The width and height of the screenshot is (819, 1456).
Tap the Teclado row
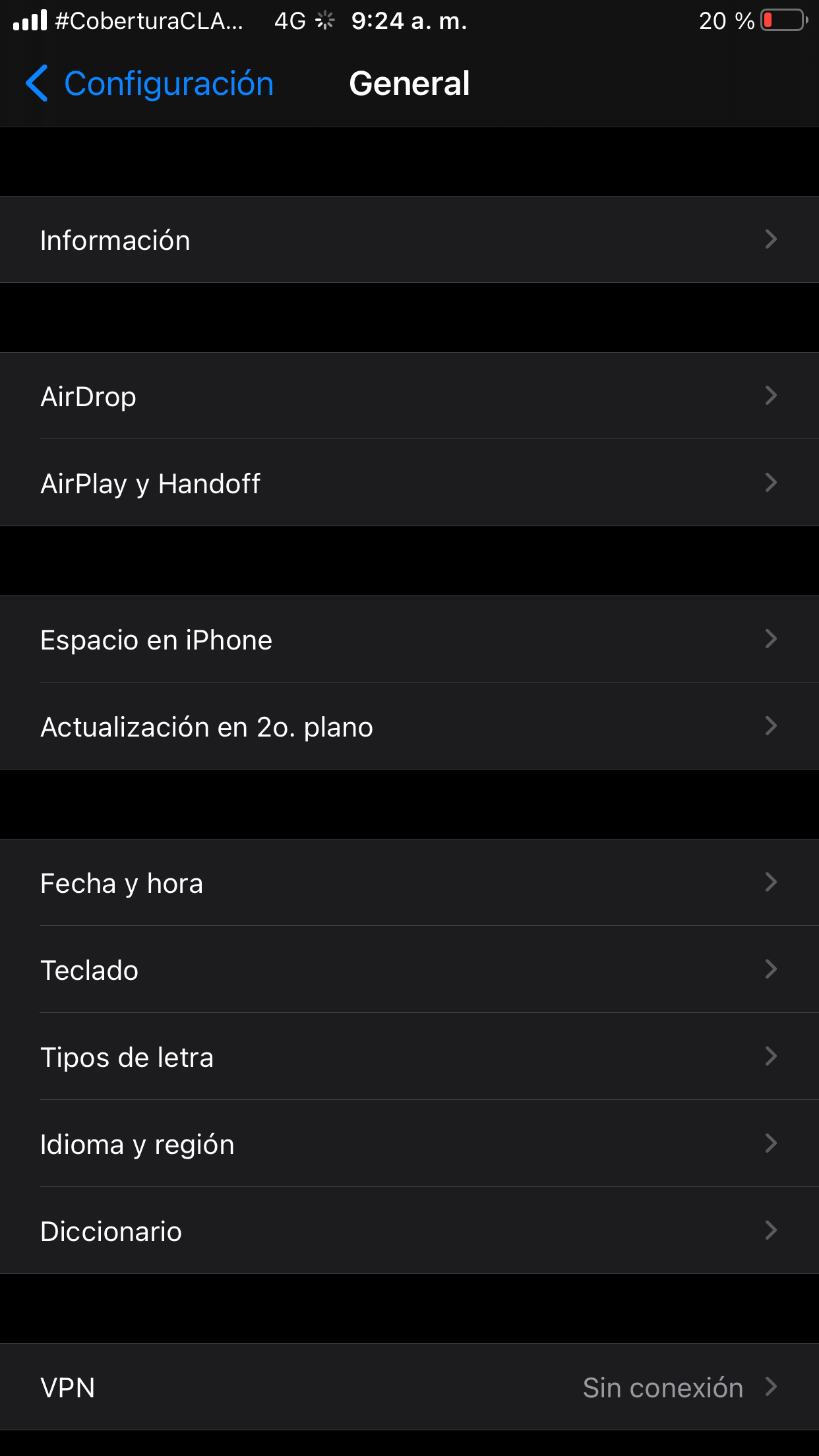[409, 970]
